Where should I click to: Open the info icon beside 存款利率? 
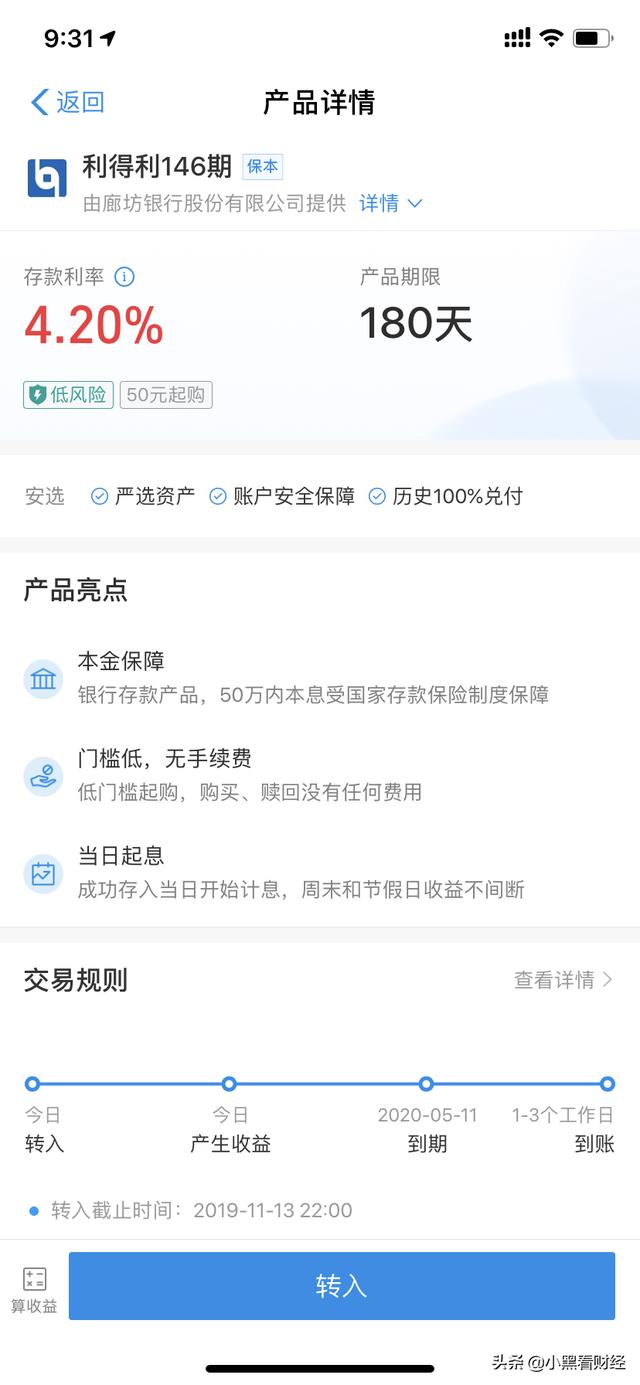(x=124, y=277)
